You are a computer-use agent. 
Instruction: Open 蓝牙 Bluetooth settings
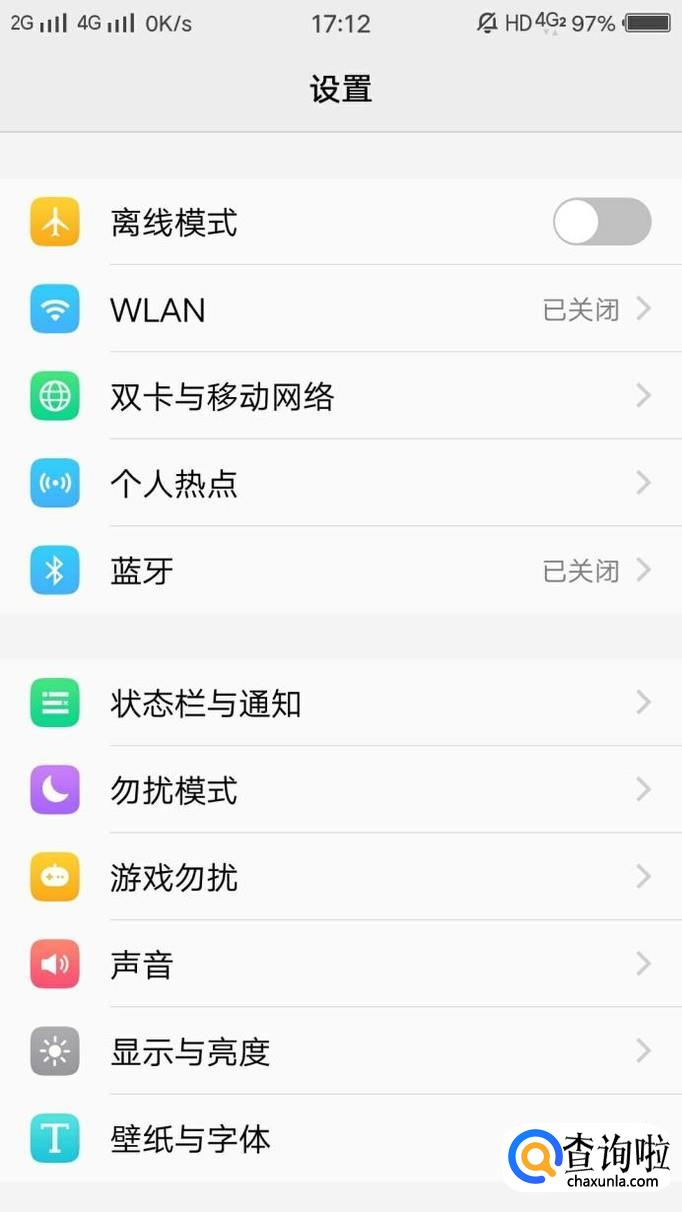[340, 571]
